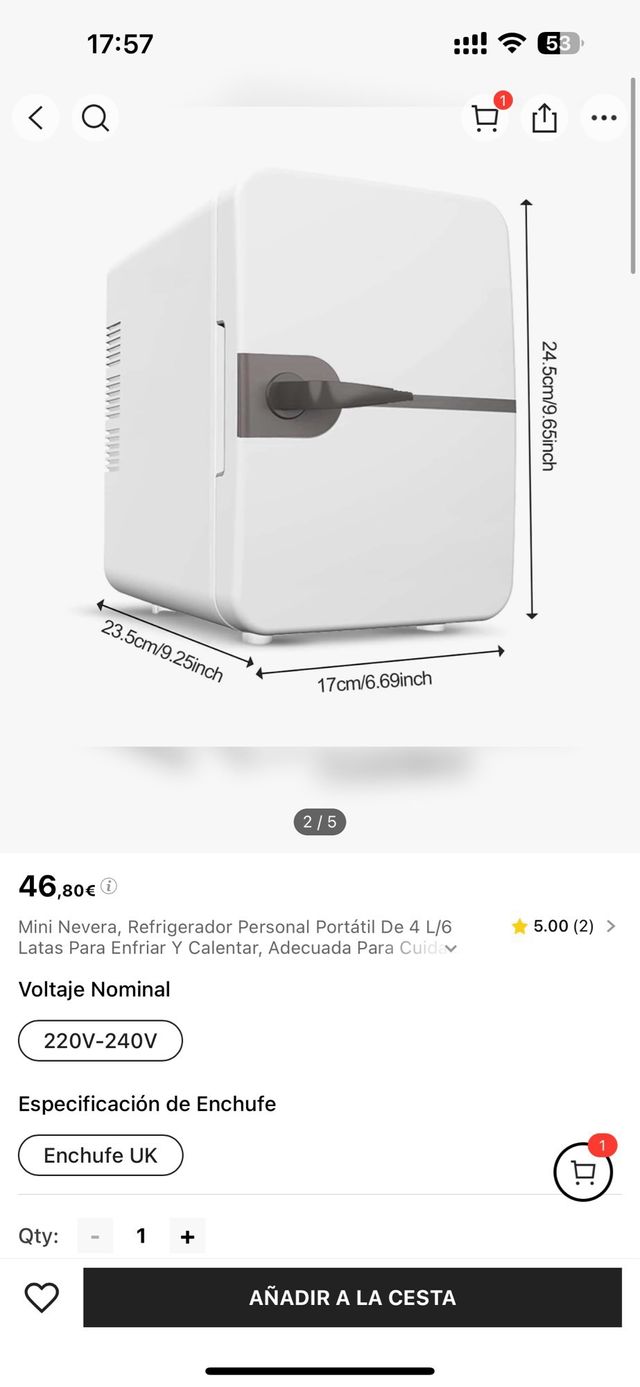Decrease the quantity by one

coord(95,1236)
